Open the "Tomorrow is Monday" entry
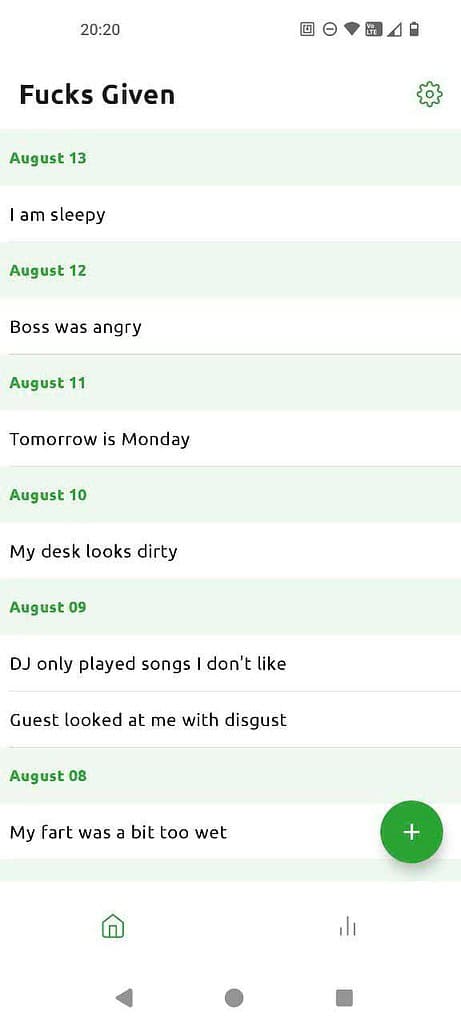This screenshot has width=461, height=1023. [230, 438]
